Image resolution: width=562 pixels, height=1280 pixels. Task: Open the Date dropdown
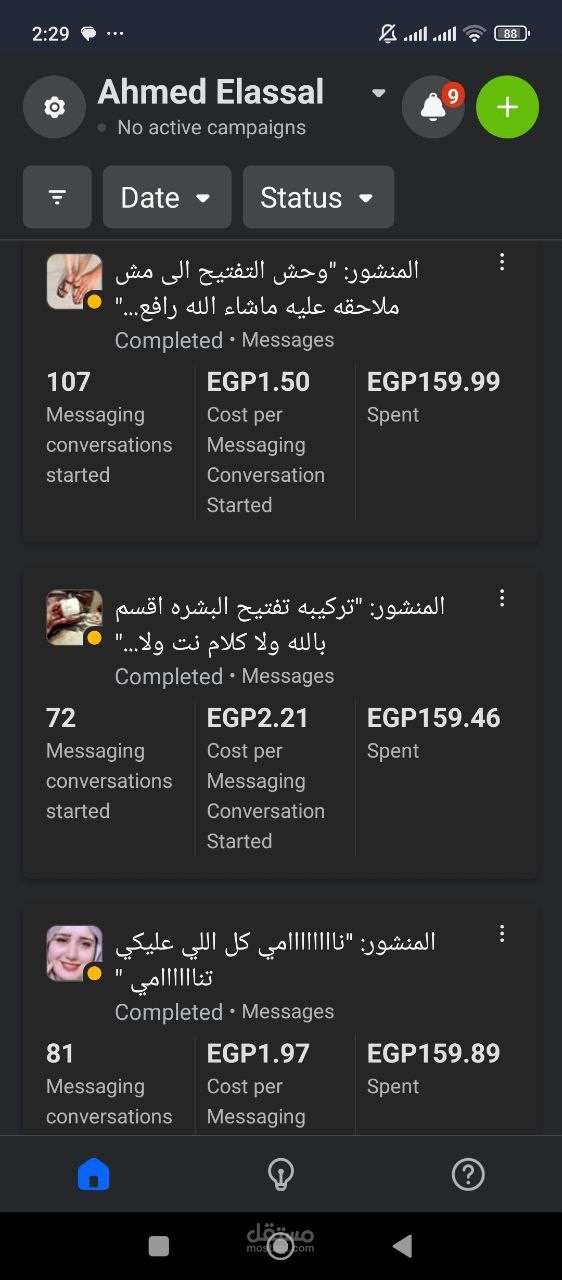(x=167, y=197)
